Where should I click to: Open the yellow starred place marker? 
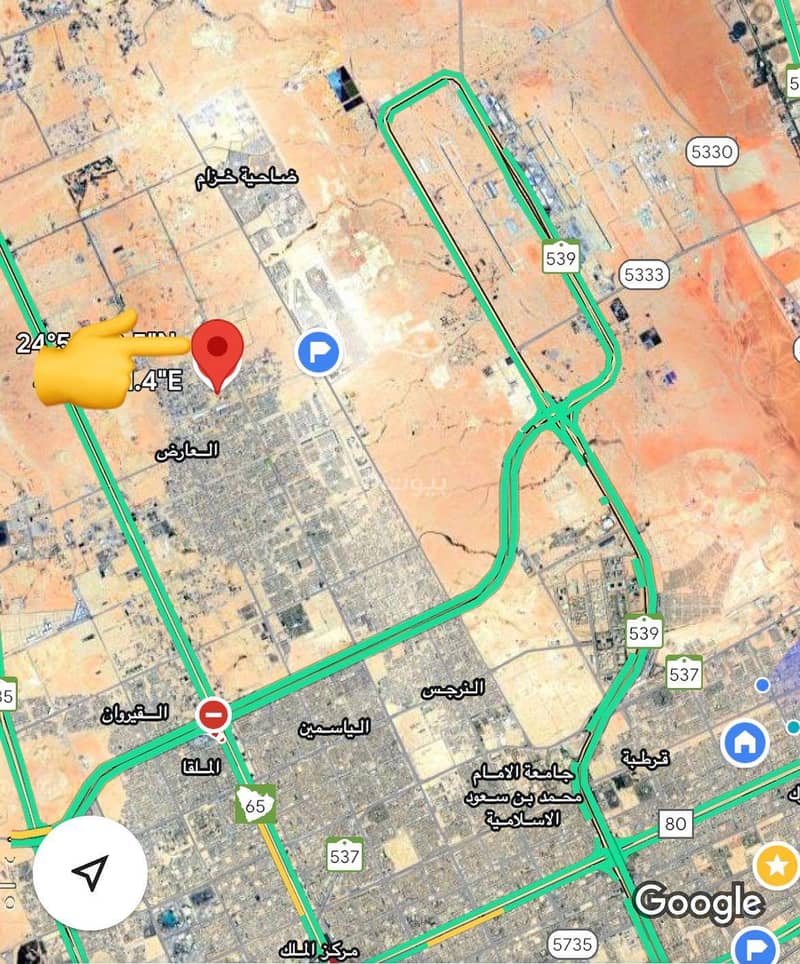point(777,865)
